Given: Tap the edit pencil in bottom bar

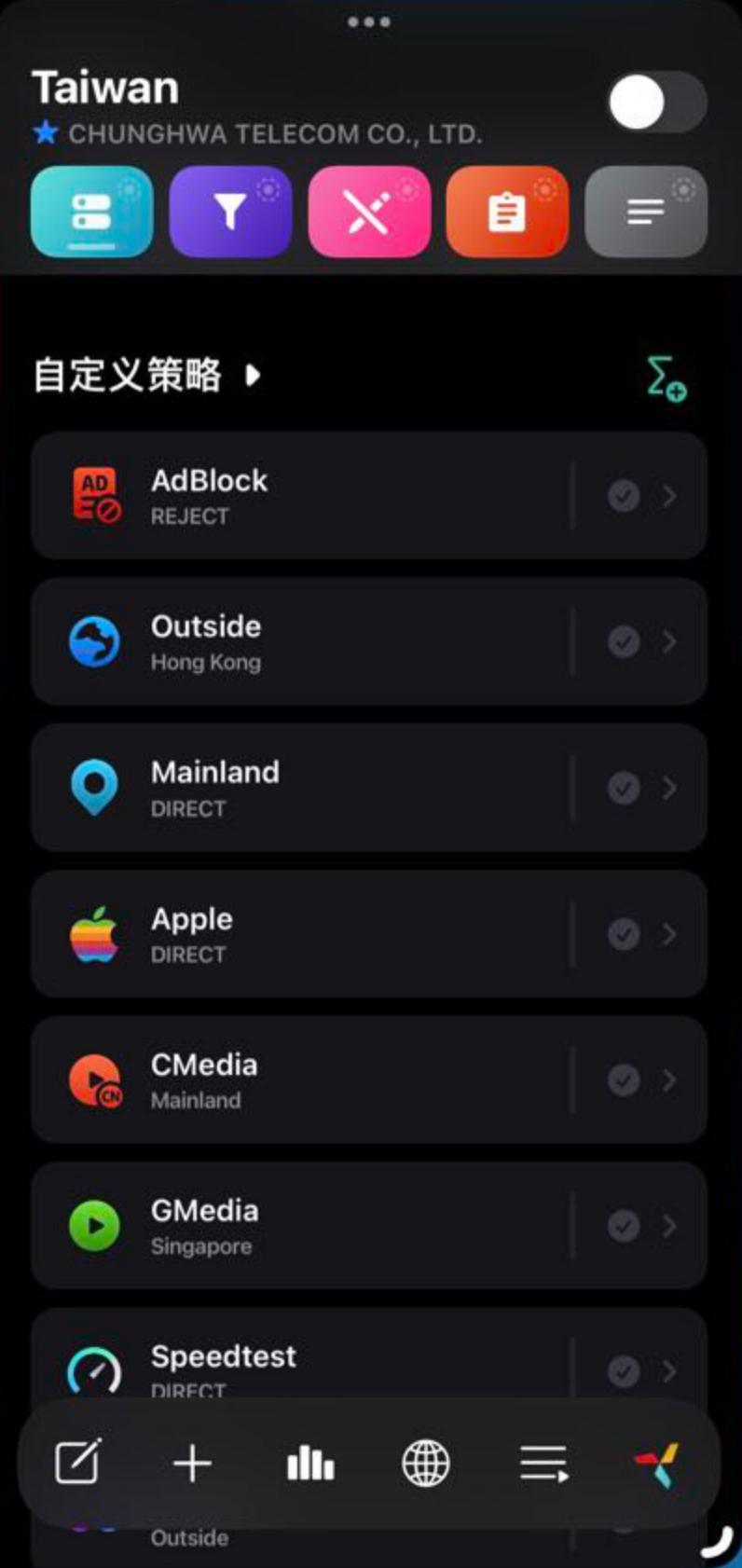Looking at the screenshot, I should (x=78, y=1463).
